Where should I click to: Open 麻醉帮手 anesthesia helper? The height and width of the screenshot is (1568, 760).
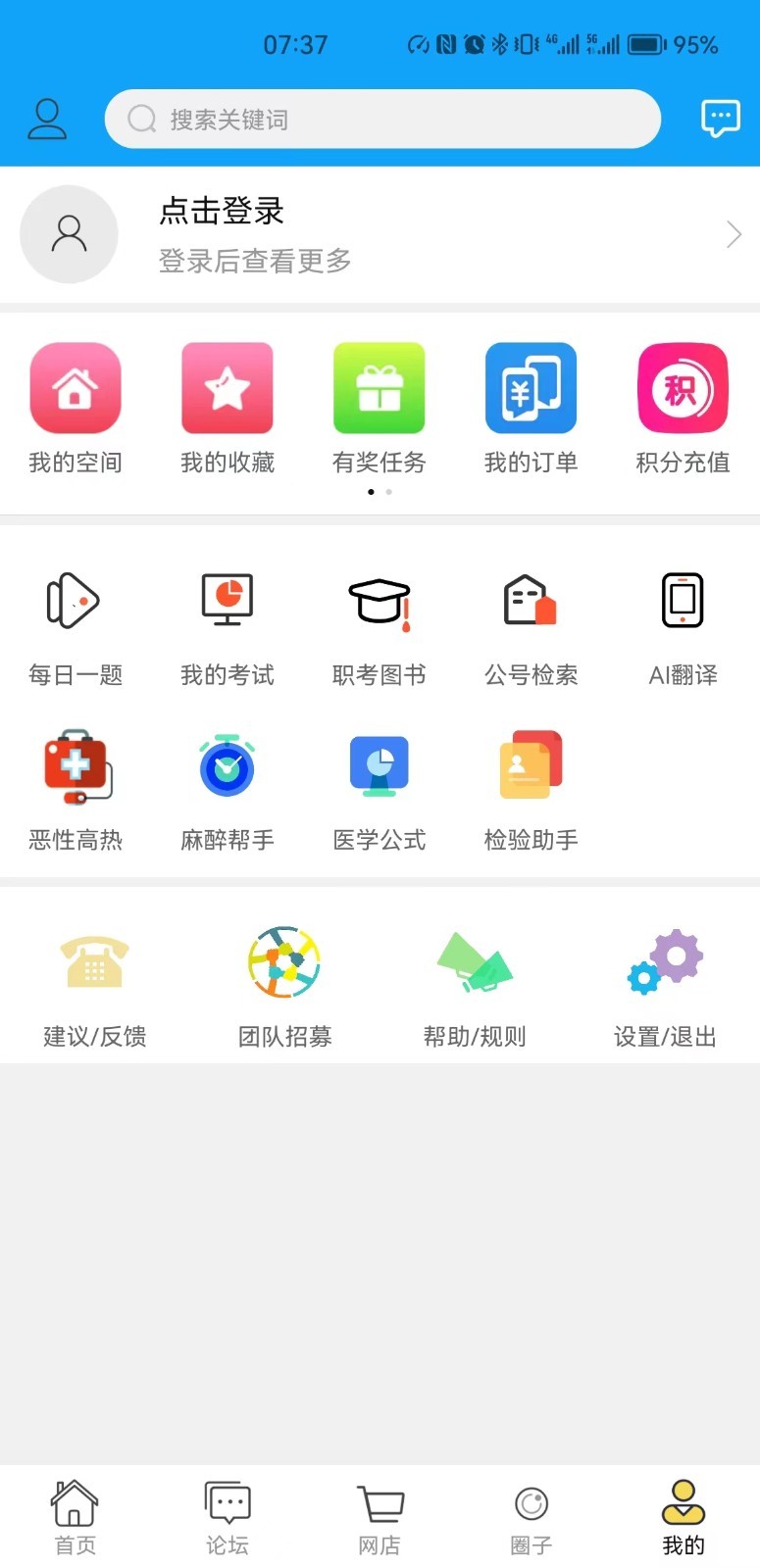[x=227, y=788]
